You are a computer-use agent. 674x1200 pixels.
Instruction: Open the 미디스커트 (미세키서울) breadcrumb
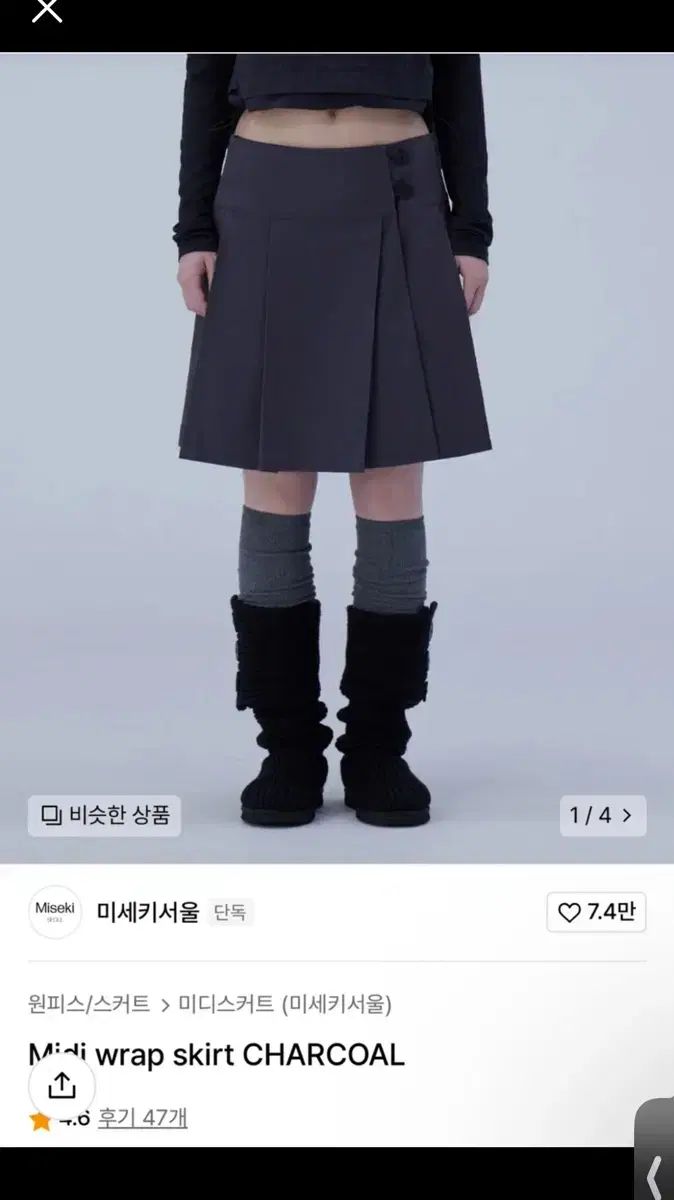click(285, 1003)
